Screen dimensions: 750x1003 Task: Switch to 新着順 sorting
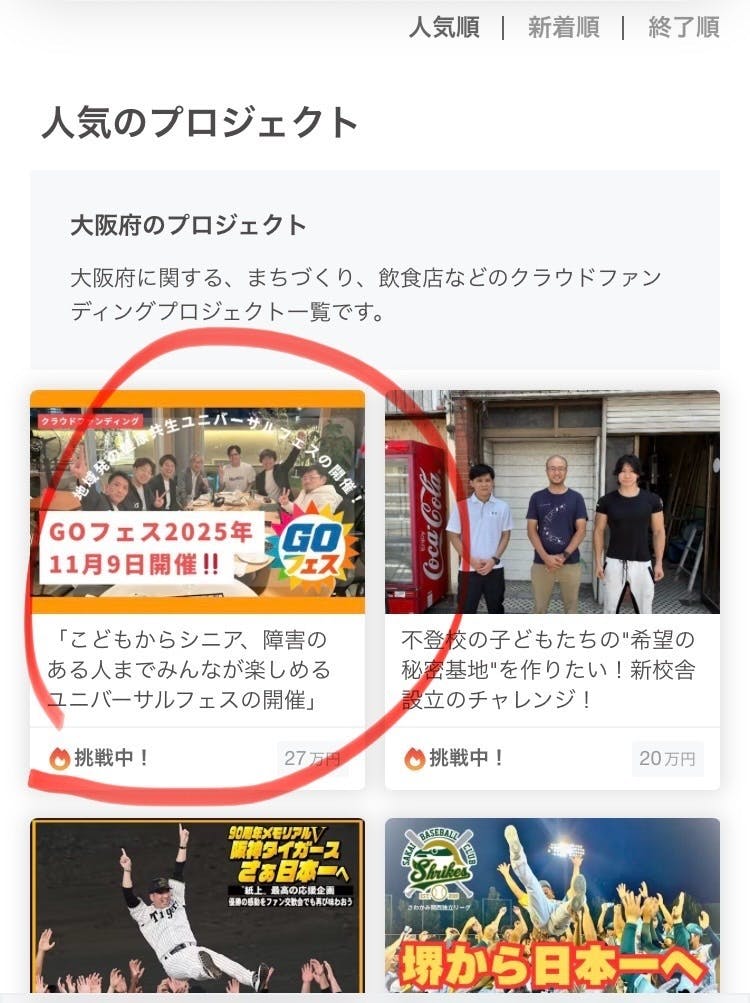pos(563,27)
